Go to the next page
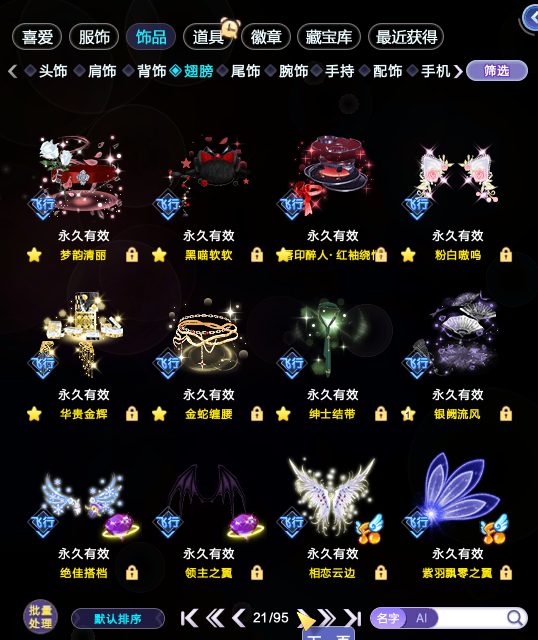This screenshot has width=538, height=640. [306, 618]
